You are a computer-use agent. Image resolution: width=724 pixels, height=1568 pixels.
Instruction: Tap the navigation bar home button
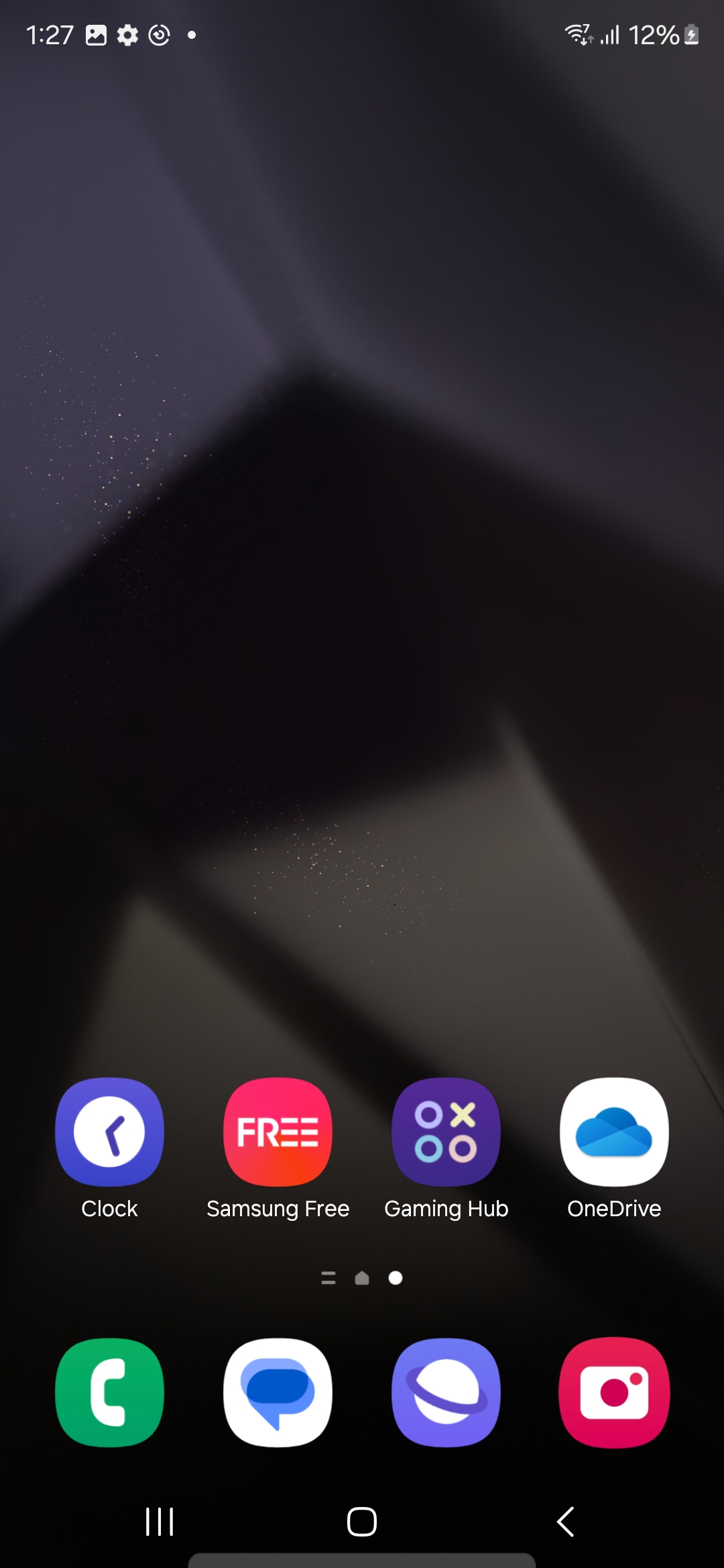pyautogui.click(x=362, y=1522)
